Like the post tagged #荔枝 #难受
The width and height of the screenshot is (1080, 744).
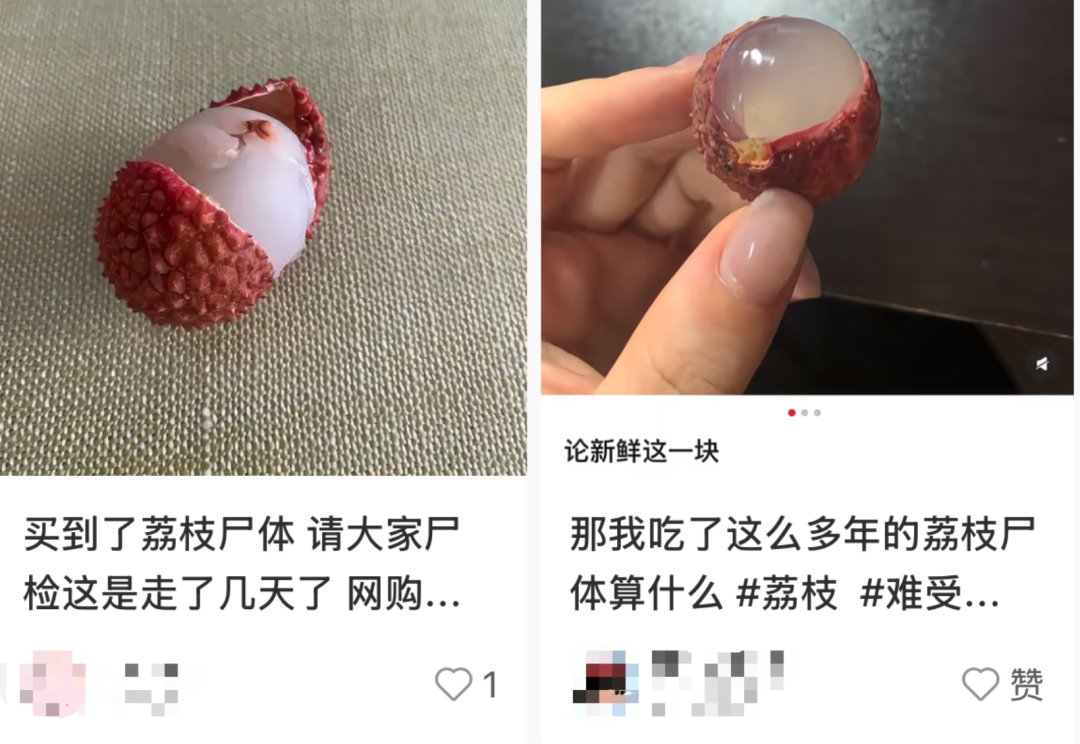[981, 684]
